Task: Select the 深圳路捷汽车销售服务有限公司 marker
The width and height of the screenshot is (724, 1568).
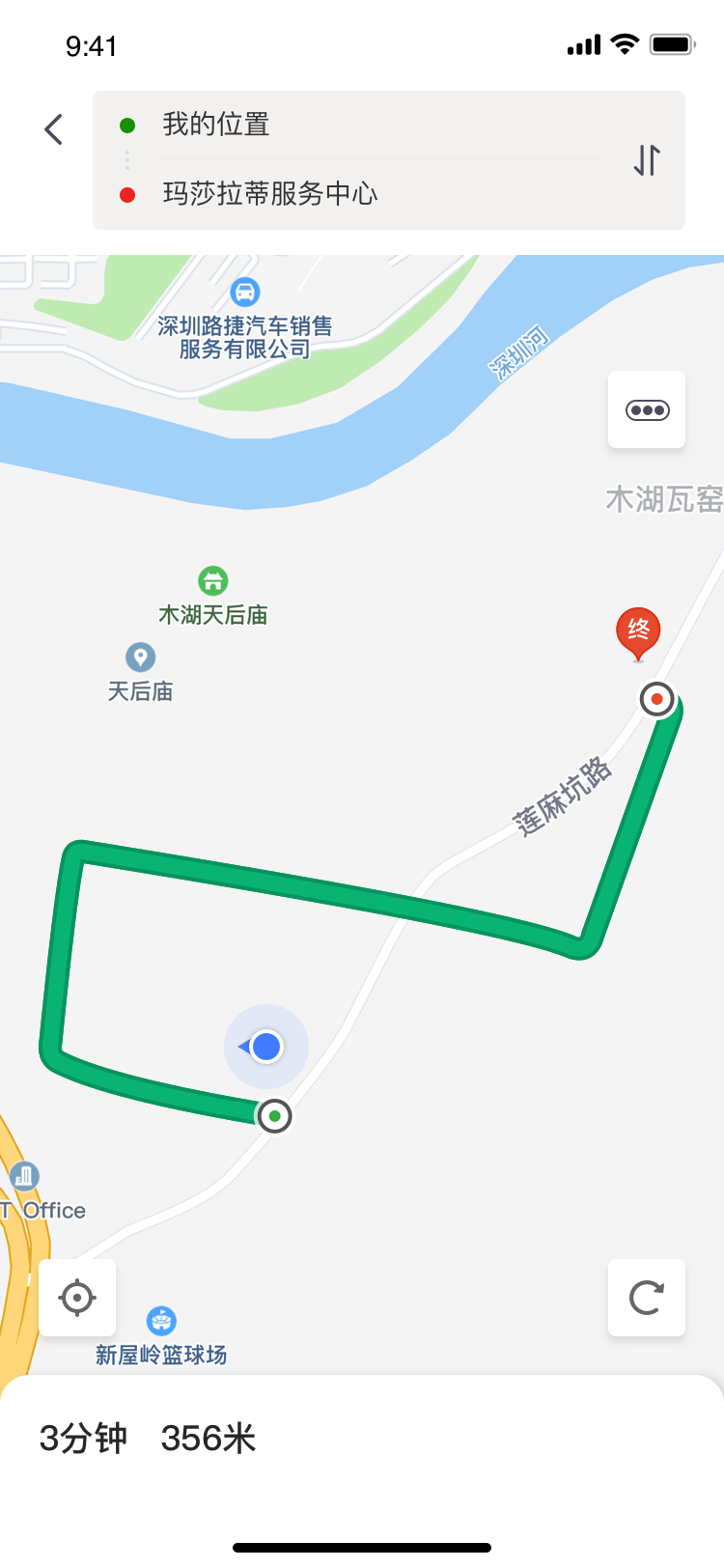Action: click(245, 292)
